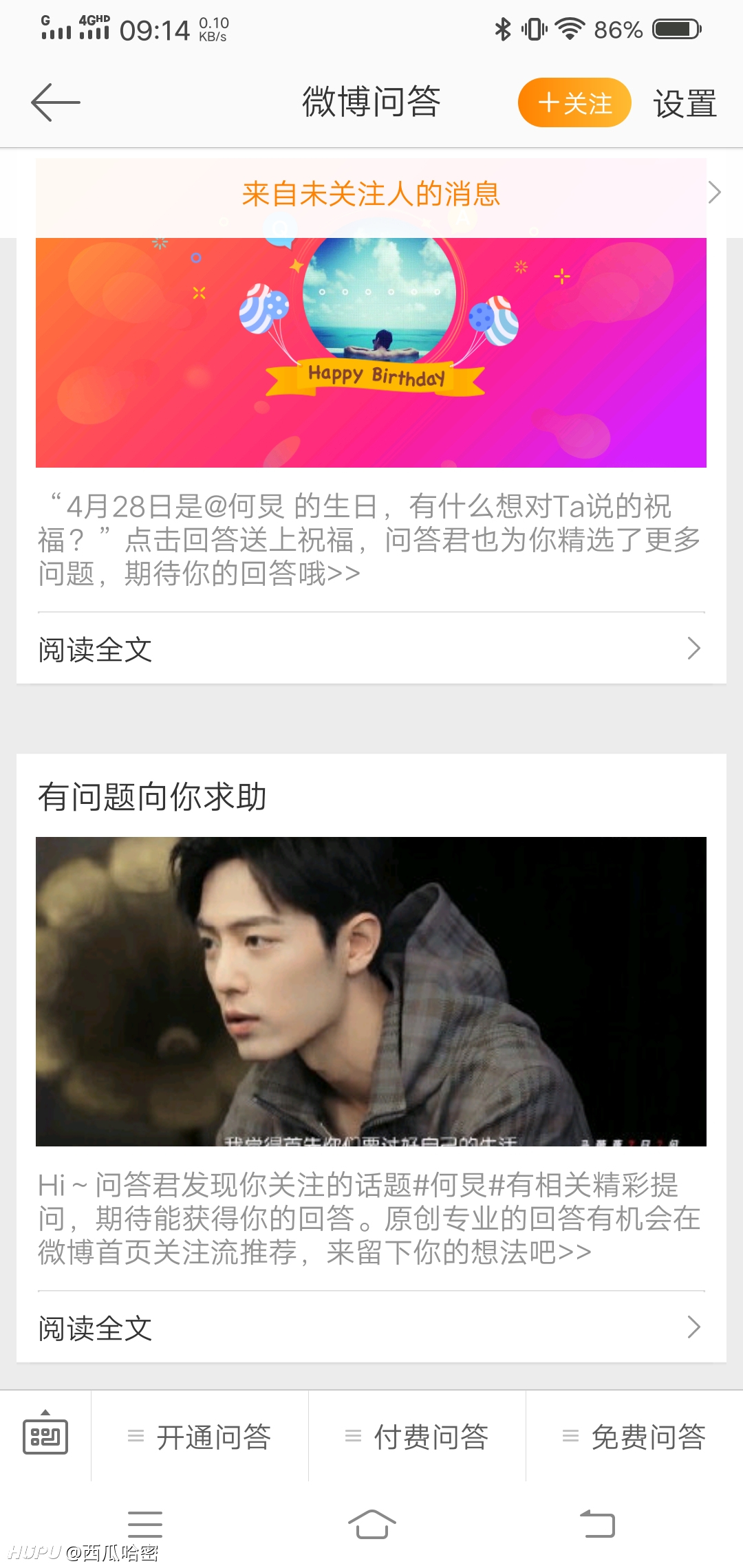Open the 付费问答 menu
The height and width of the screenshot is (1568, 743).
417,1436
